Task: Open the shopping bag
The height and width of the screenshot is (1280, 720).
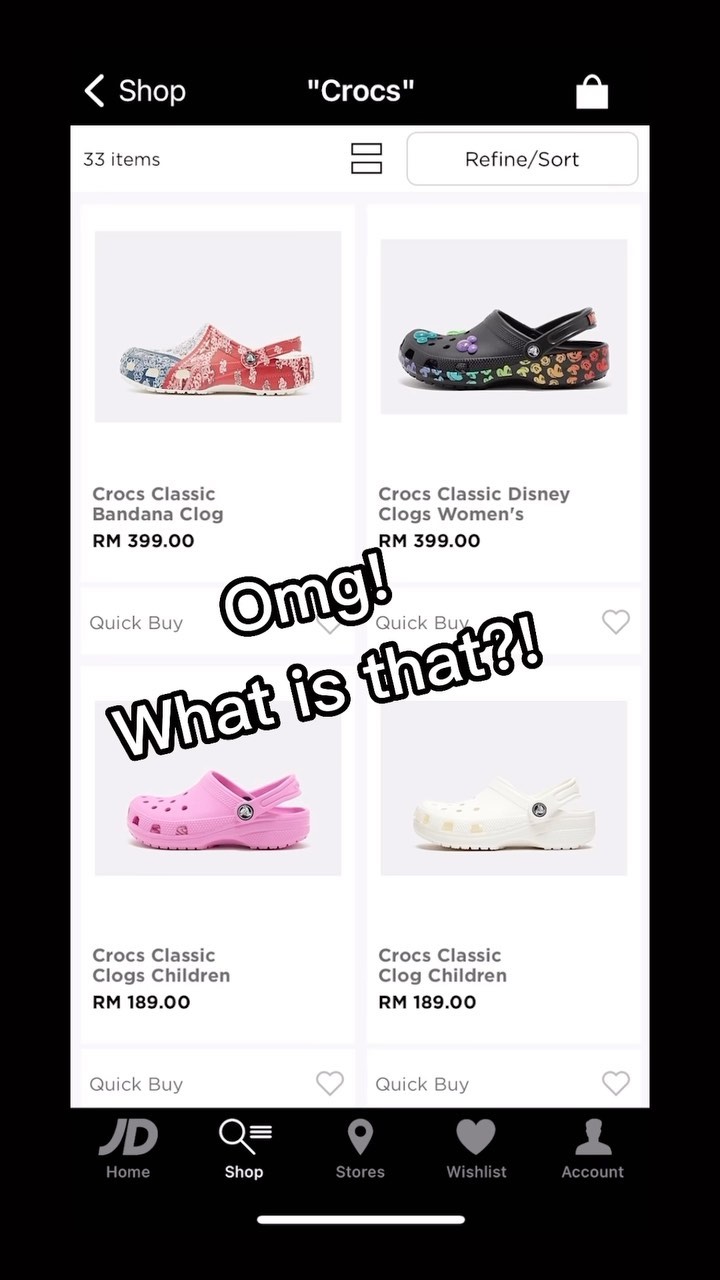Action: tap(592, 92)
